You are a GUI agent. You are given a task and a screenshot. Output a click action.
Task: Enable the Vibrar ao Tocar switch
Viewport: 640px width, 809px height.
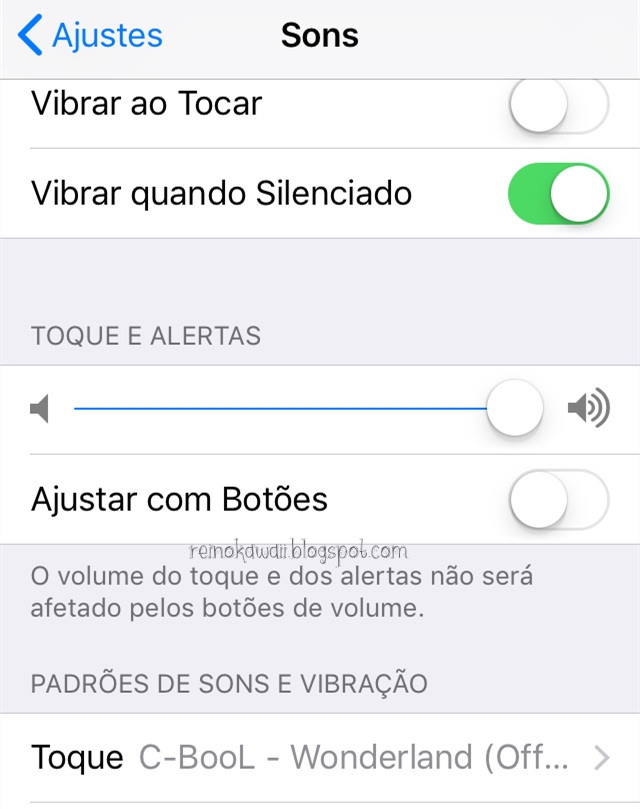click(x=559, y=104)
